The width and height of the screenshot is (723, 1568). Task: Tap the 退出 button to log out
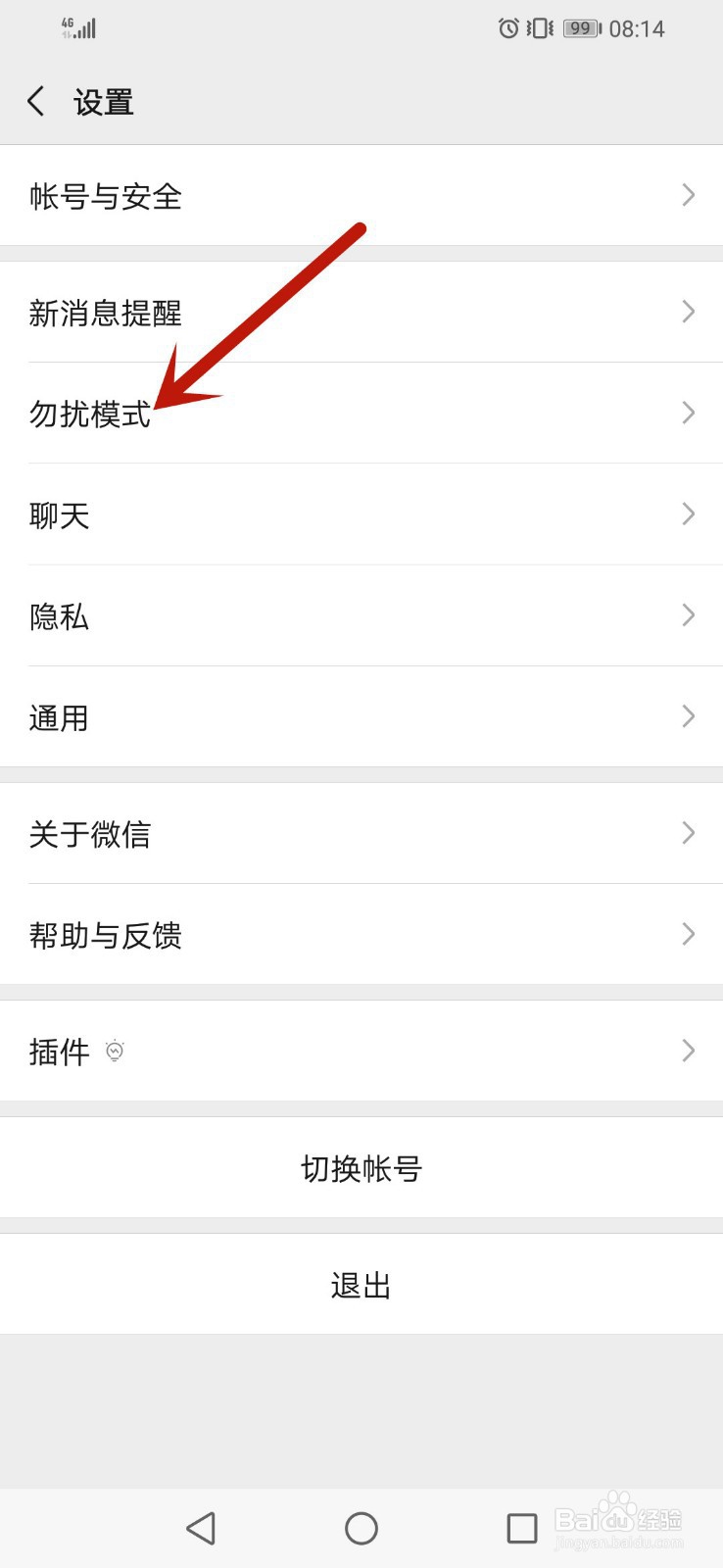click(361, 1284)
